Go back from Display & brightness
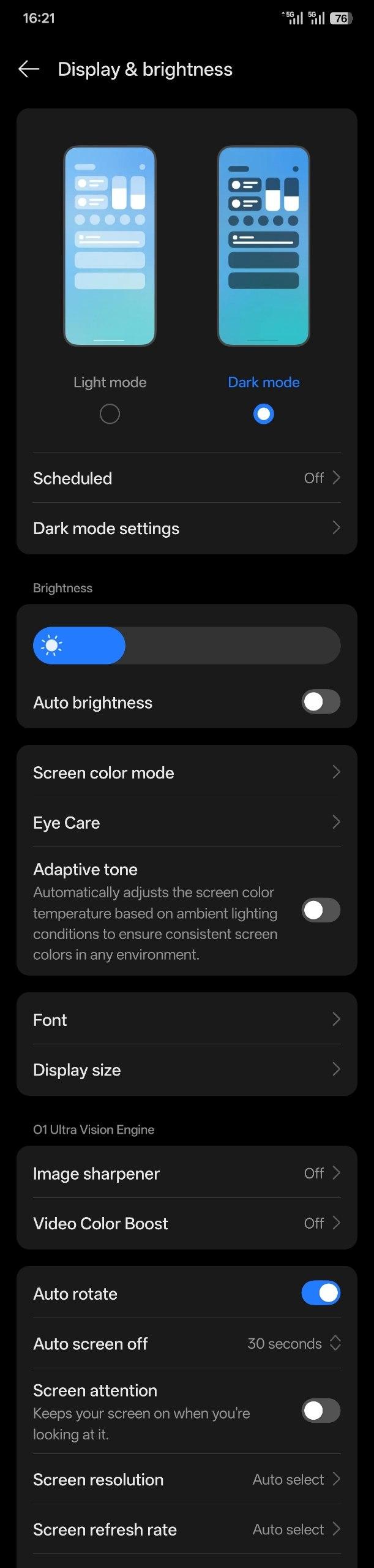 point(29,69)
